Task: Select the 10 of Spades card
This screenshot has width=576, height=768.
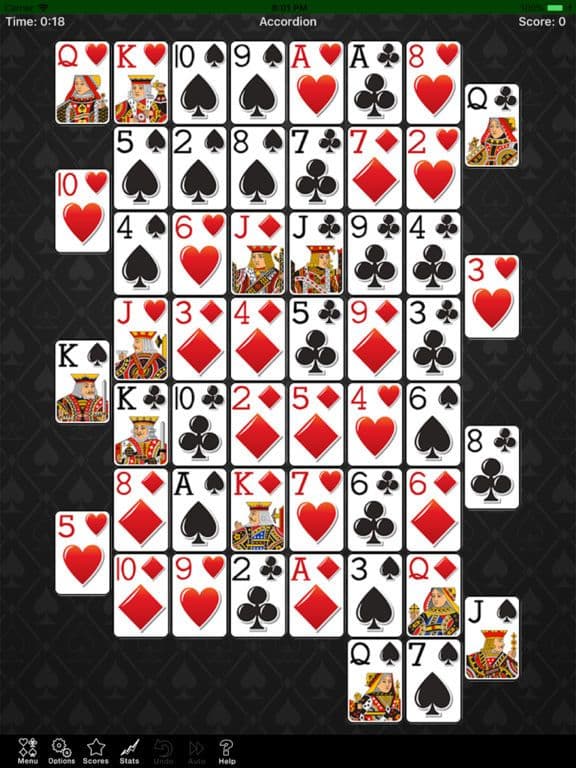Action: click(x=199, y=82)
